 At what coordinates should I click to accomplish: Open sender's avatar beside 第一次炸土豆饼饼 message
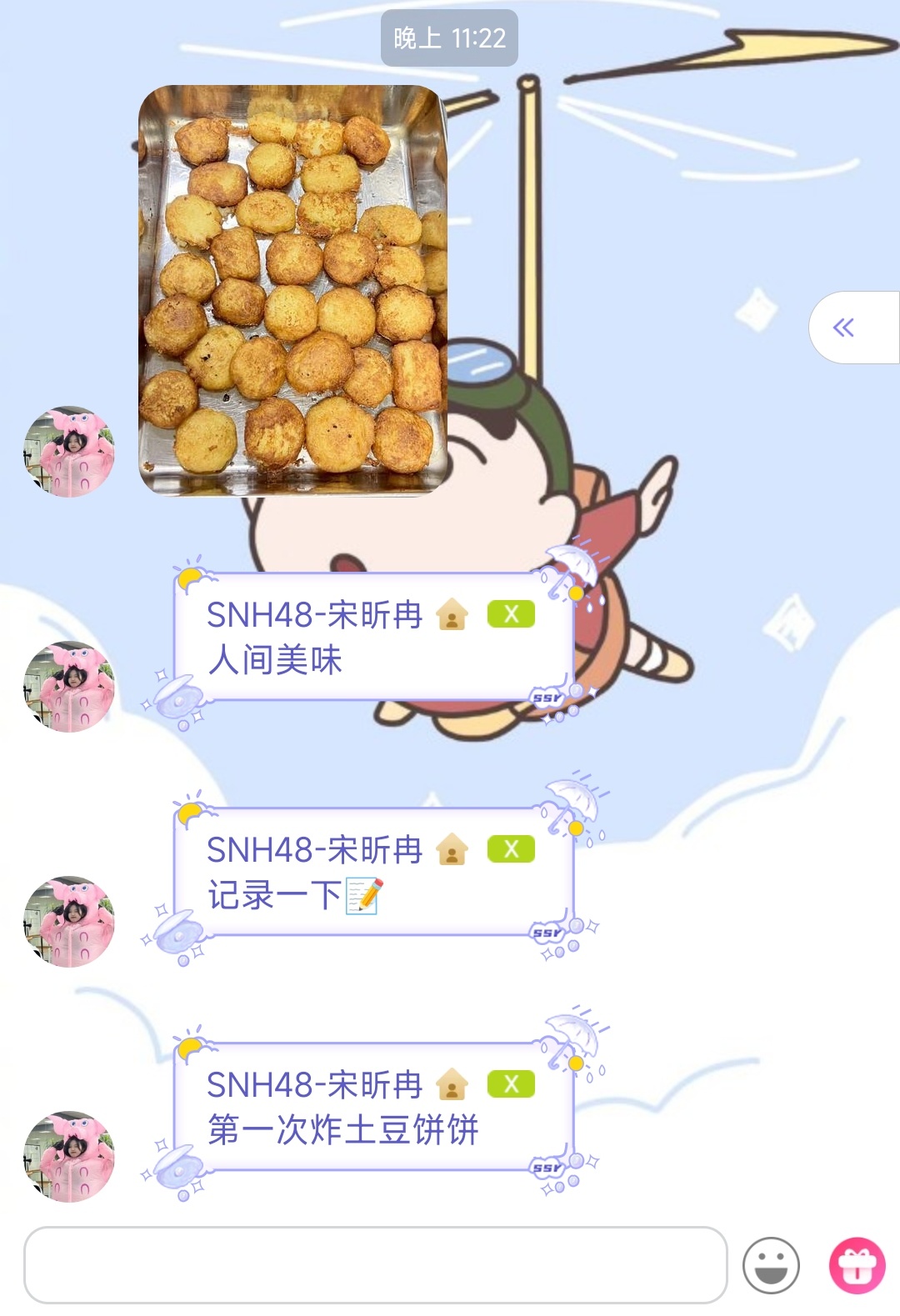[69, 1157]
